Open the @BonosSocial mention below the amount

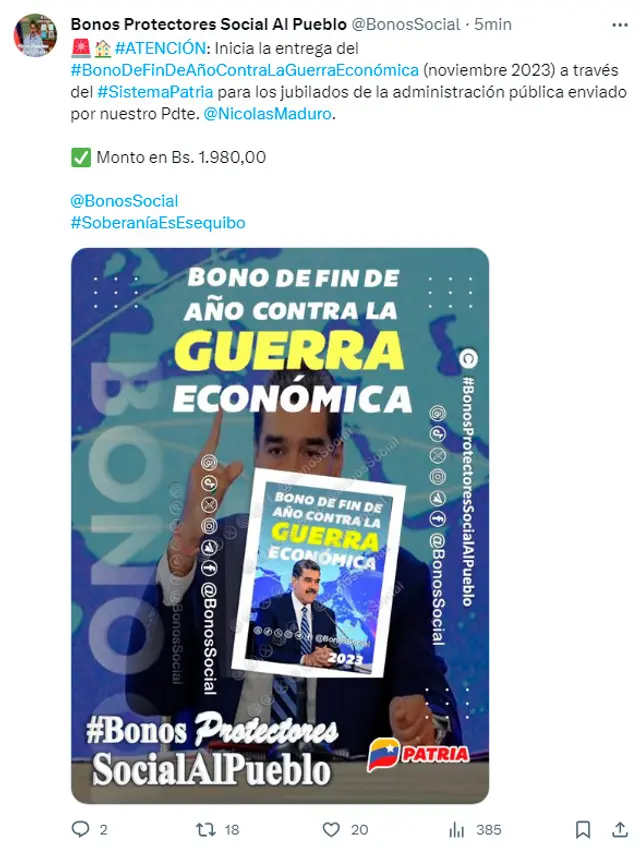tap(124, 201)
